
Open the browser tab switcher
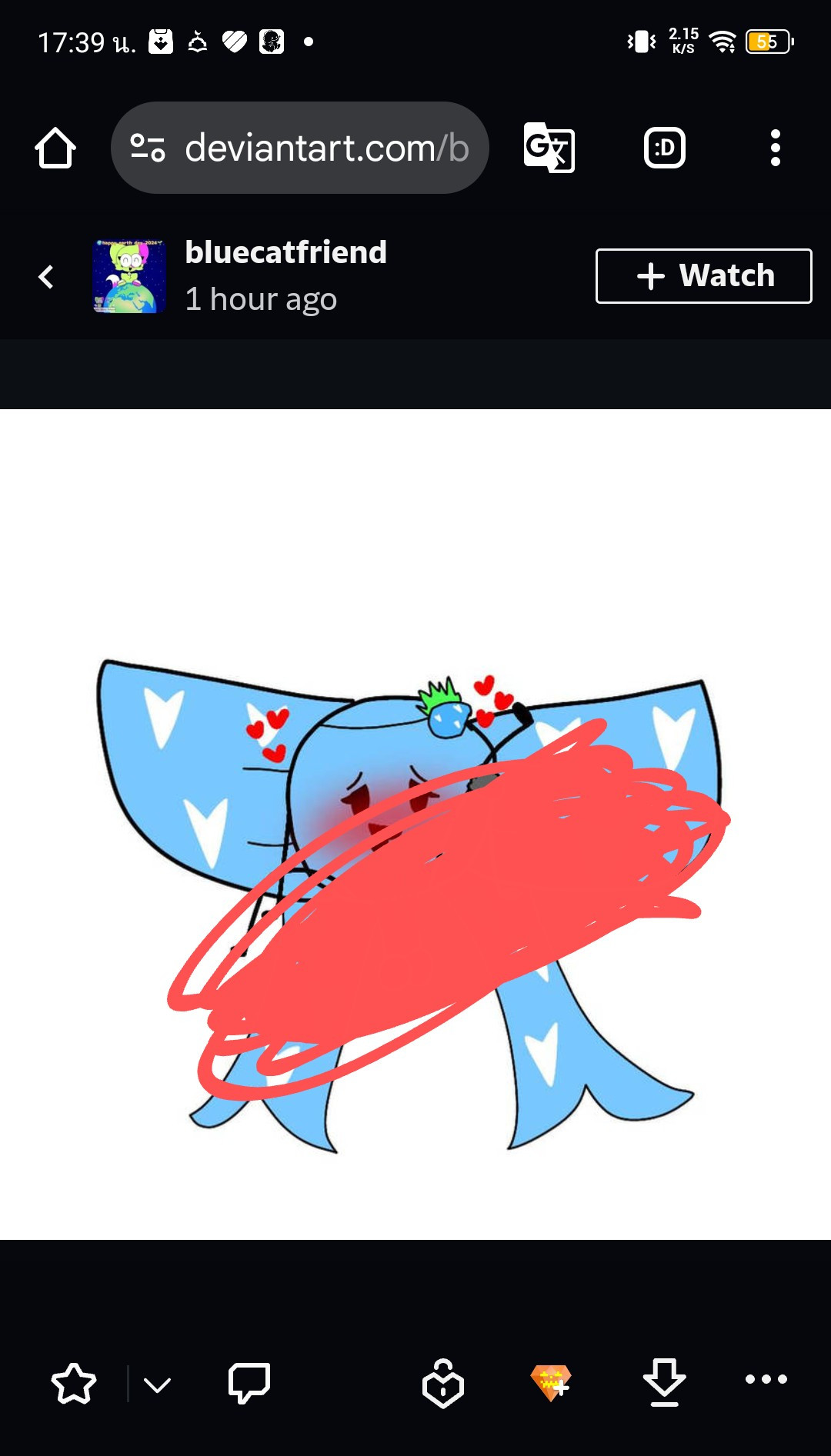[x=664, y=148]
